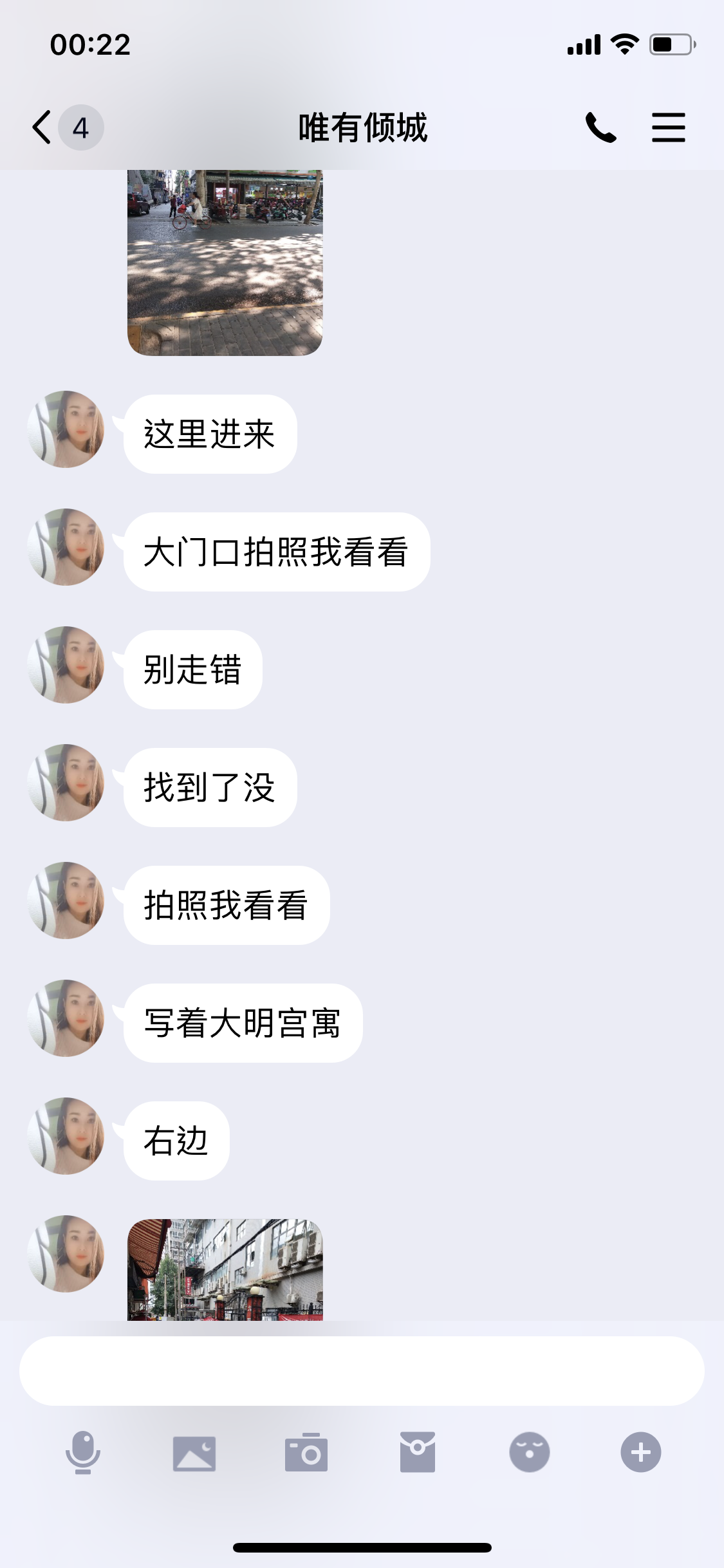Open the plus menu for more options
Viewport: 724px width, 1568px height.
pos(640,1453)
